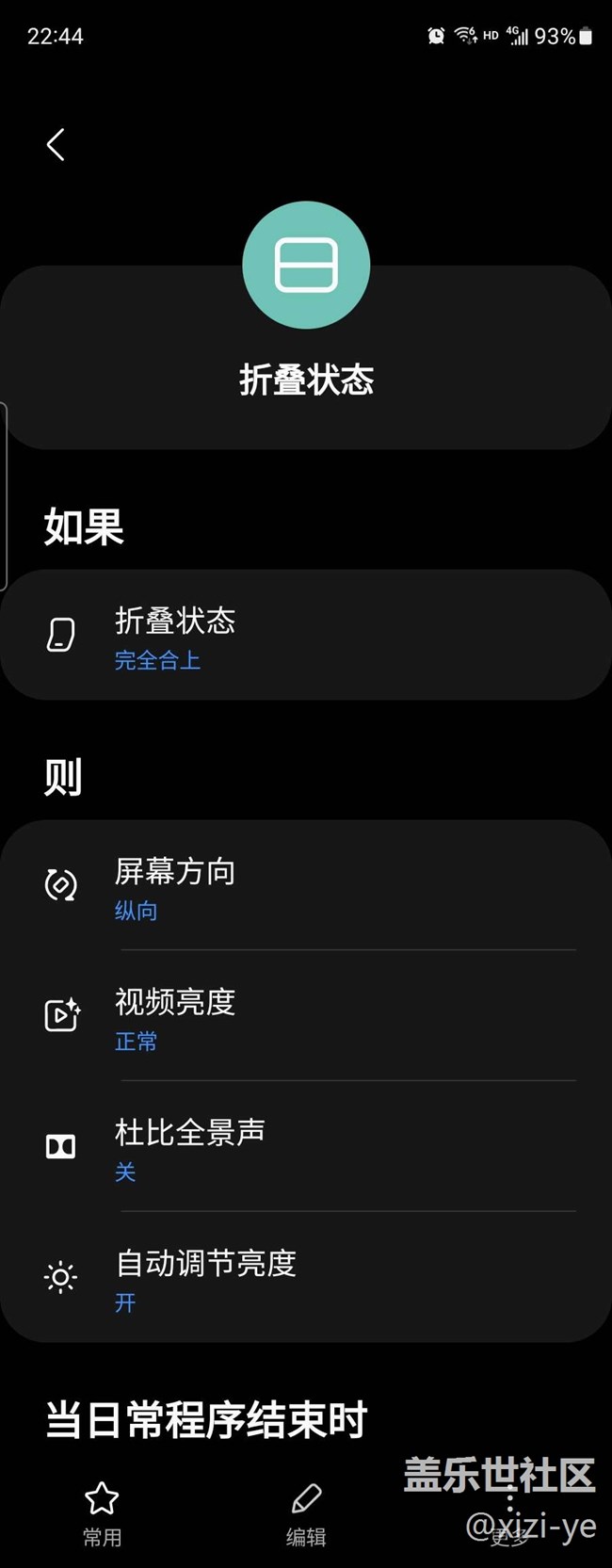
Task: Go back using the top-left arrow
Action: [56, 144]
